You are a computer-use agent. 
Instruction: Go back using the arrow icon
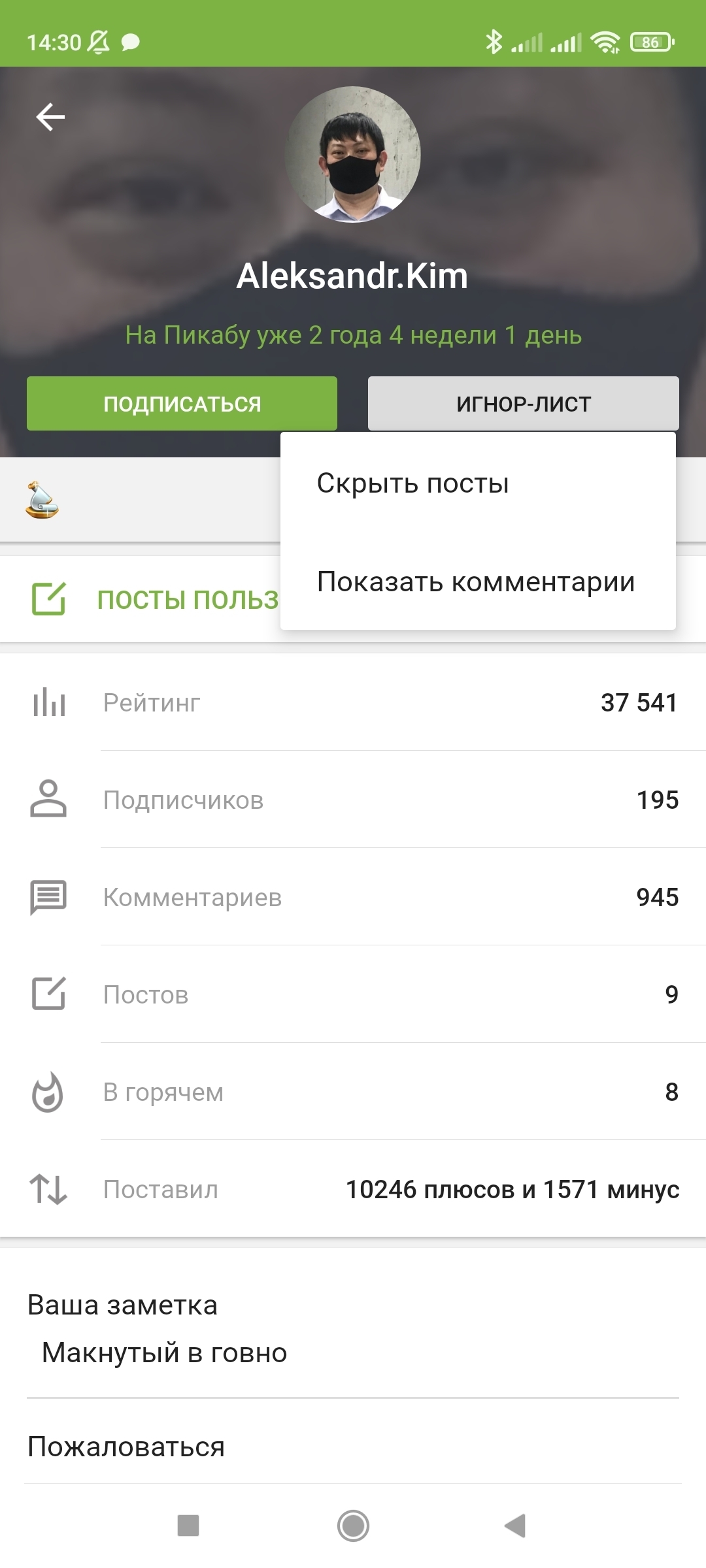pos(50,118)
